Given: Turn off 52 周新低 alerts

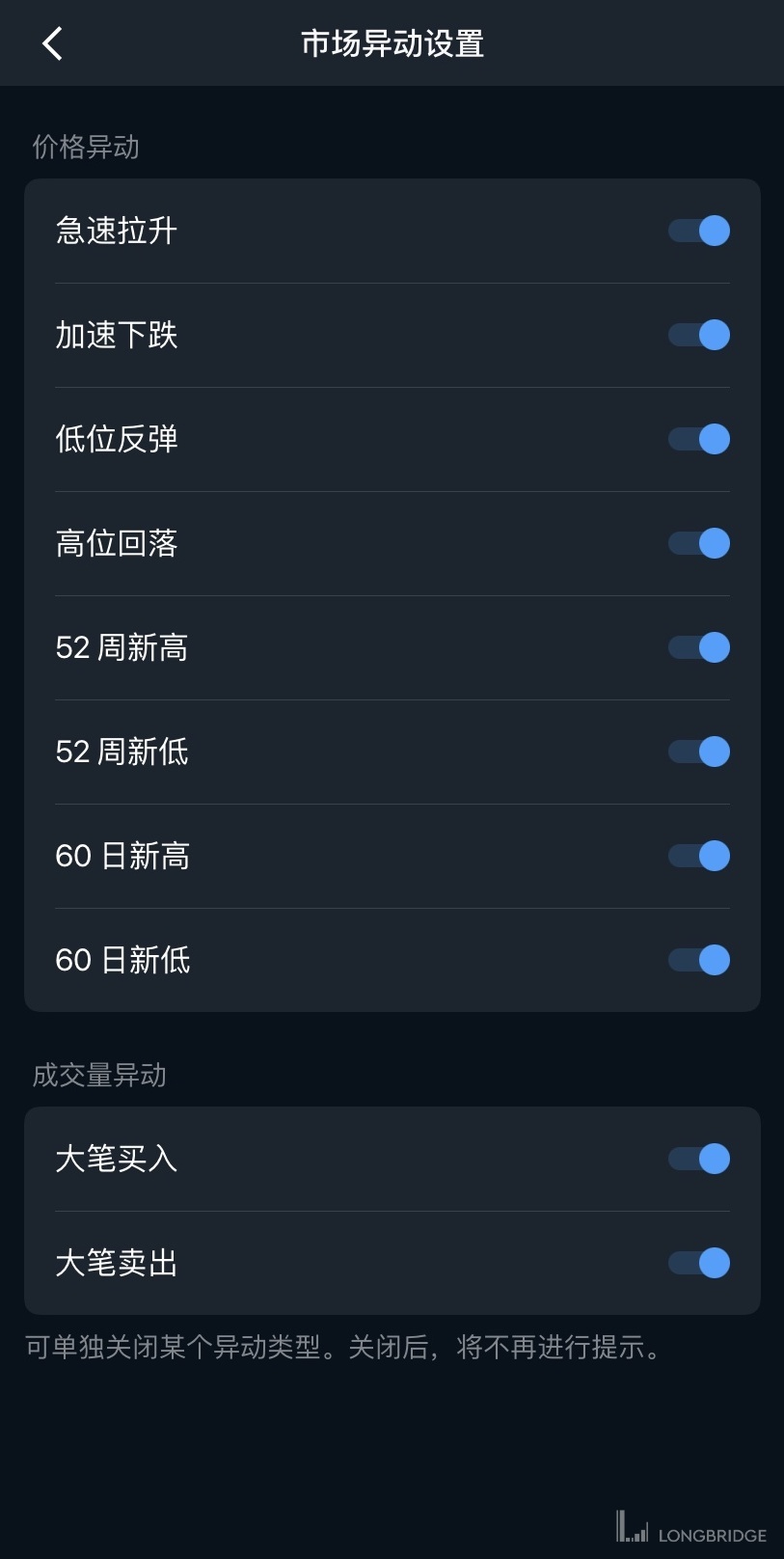Looking at the screenshot, I should (x=699, y=752).
